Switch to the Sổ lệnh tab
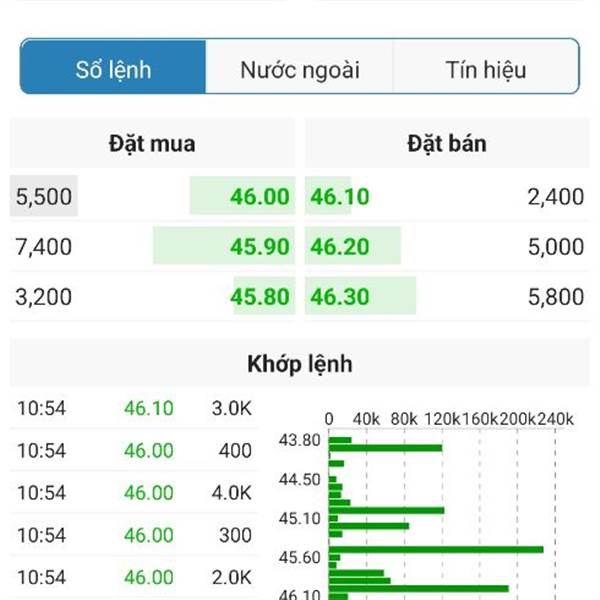 [x=114, y=69]
